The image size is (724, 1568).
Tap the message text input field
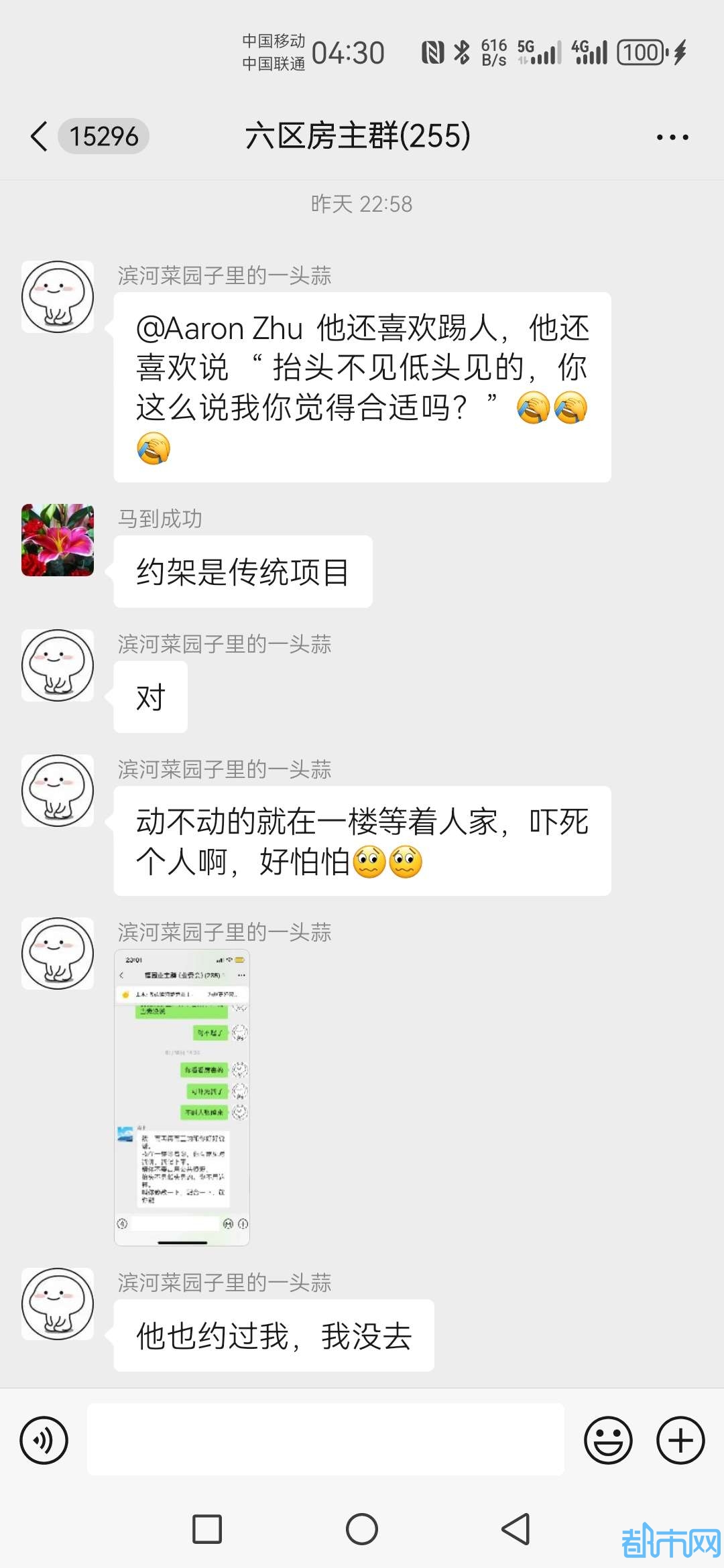coord(326,1440)
